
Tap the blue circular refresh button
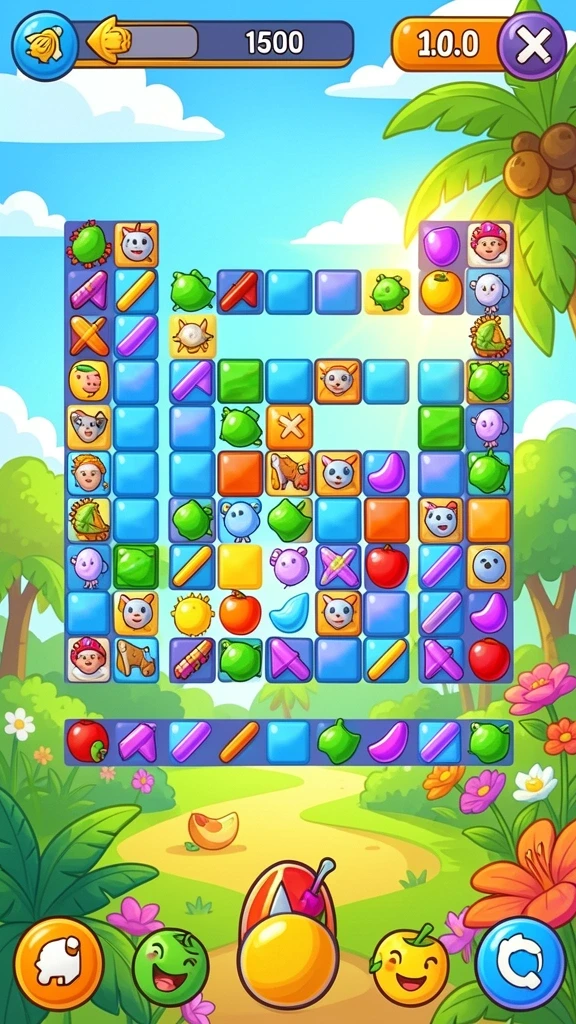[x=520, y=963]
